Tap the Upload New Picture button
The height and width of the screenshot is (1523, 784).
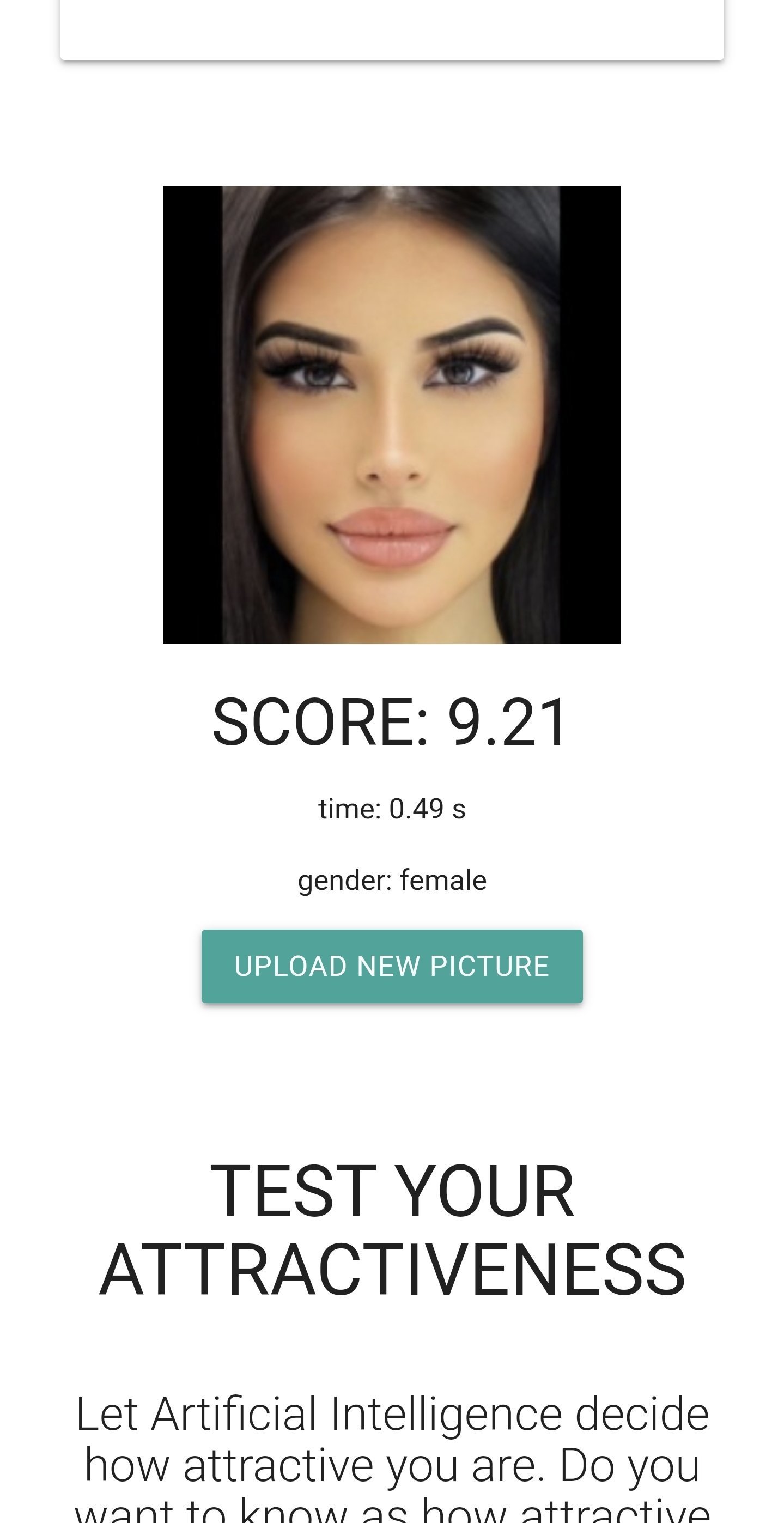coord(392,966)
